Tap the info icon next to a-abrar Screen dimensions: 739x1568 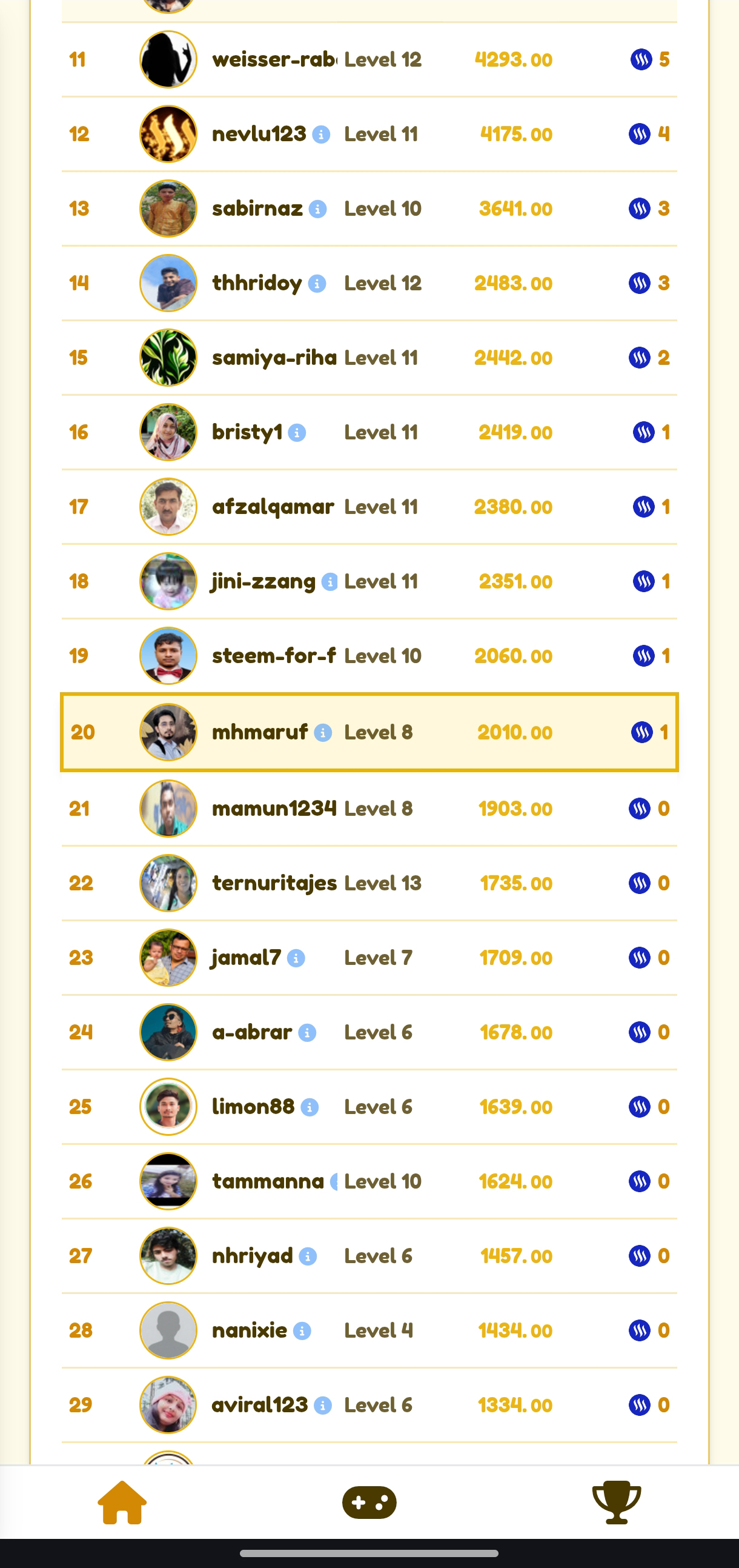307,1033
